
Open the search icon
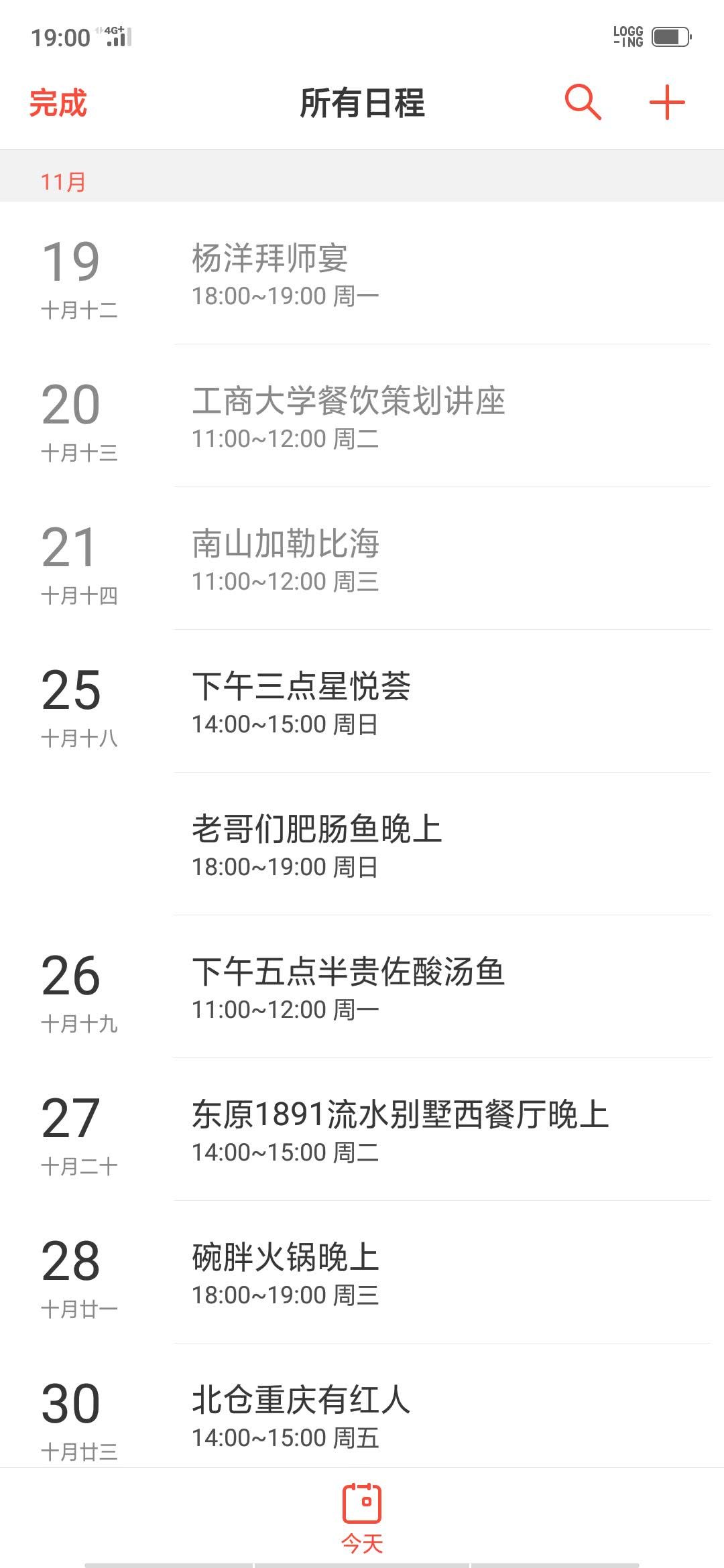pos(583,103)
